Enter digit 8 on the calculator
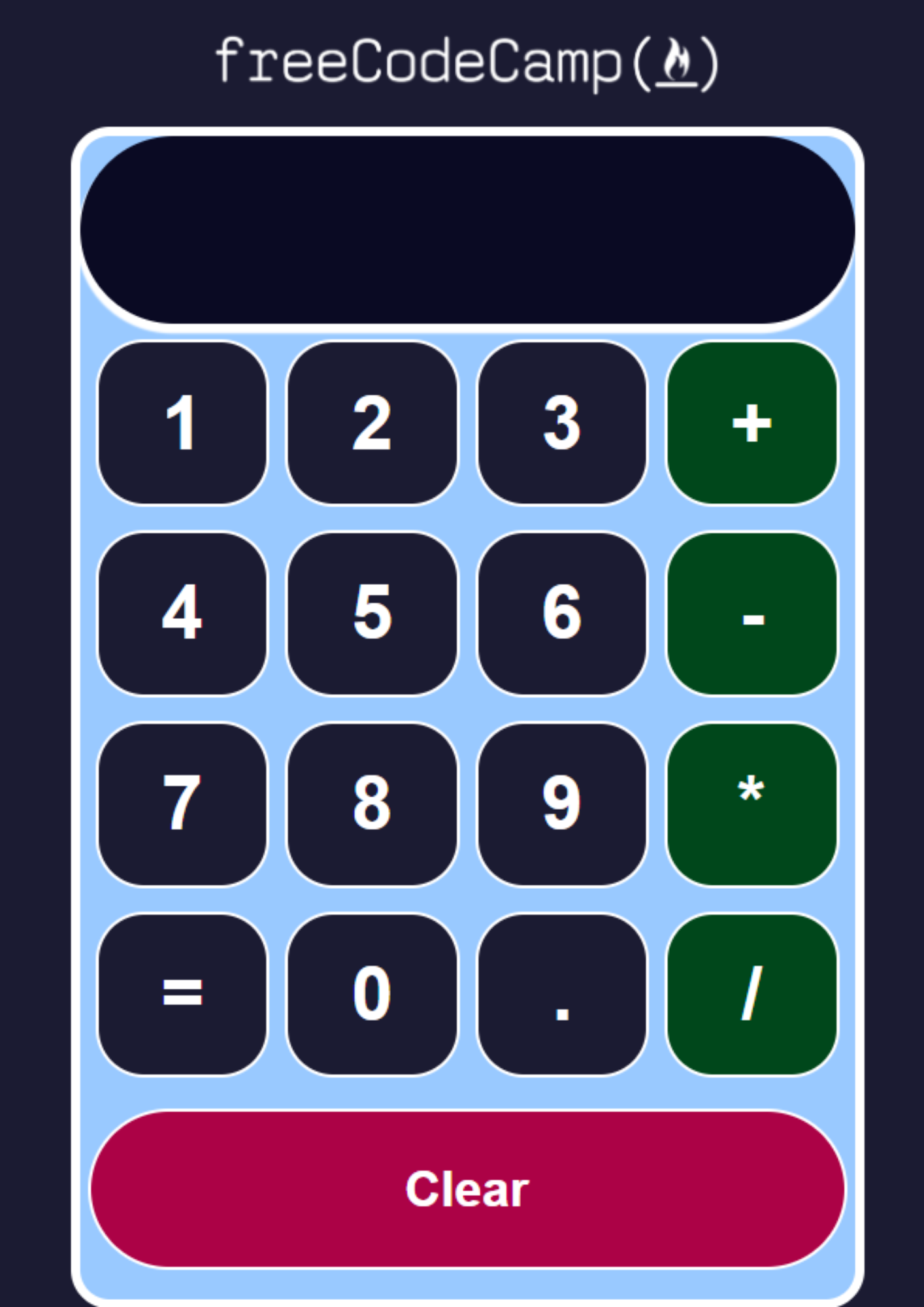 pyautogui.click(x=372, y=803)
